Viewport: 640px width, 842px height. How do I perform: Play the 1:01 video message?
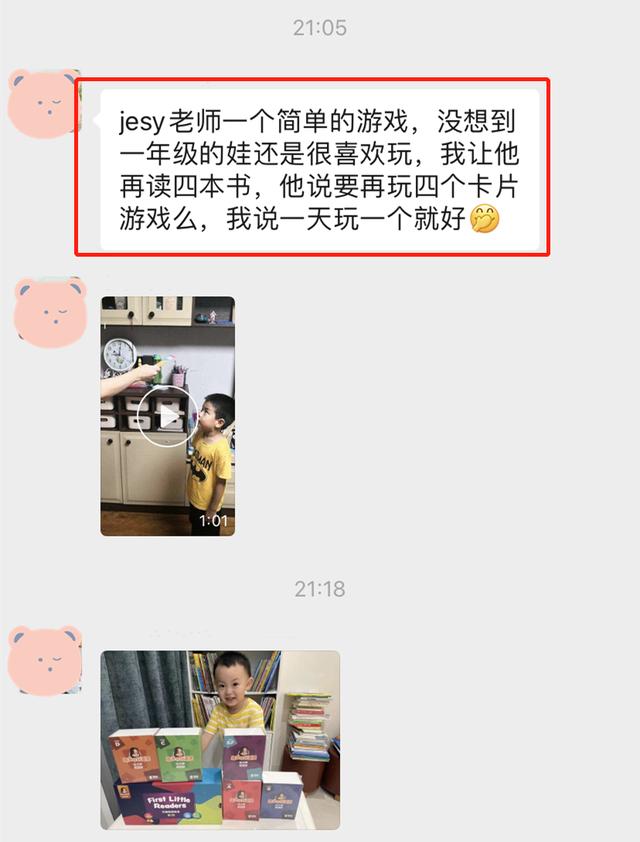pyautogui.click(x=167, y=416)
